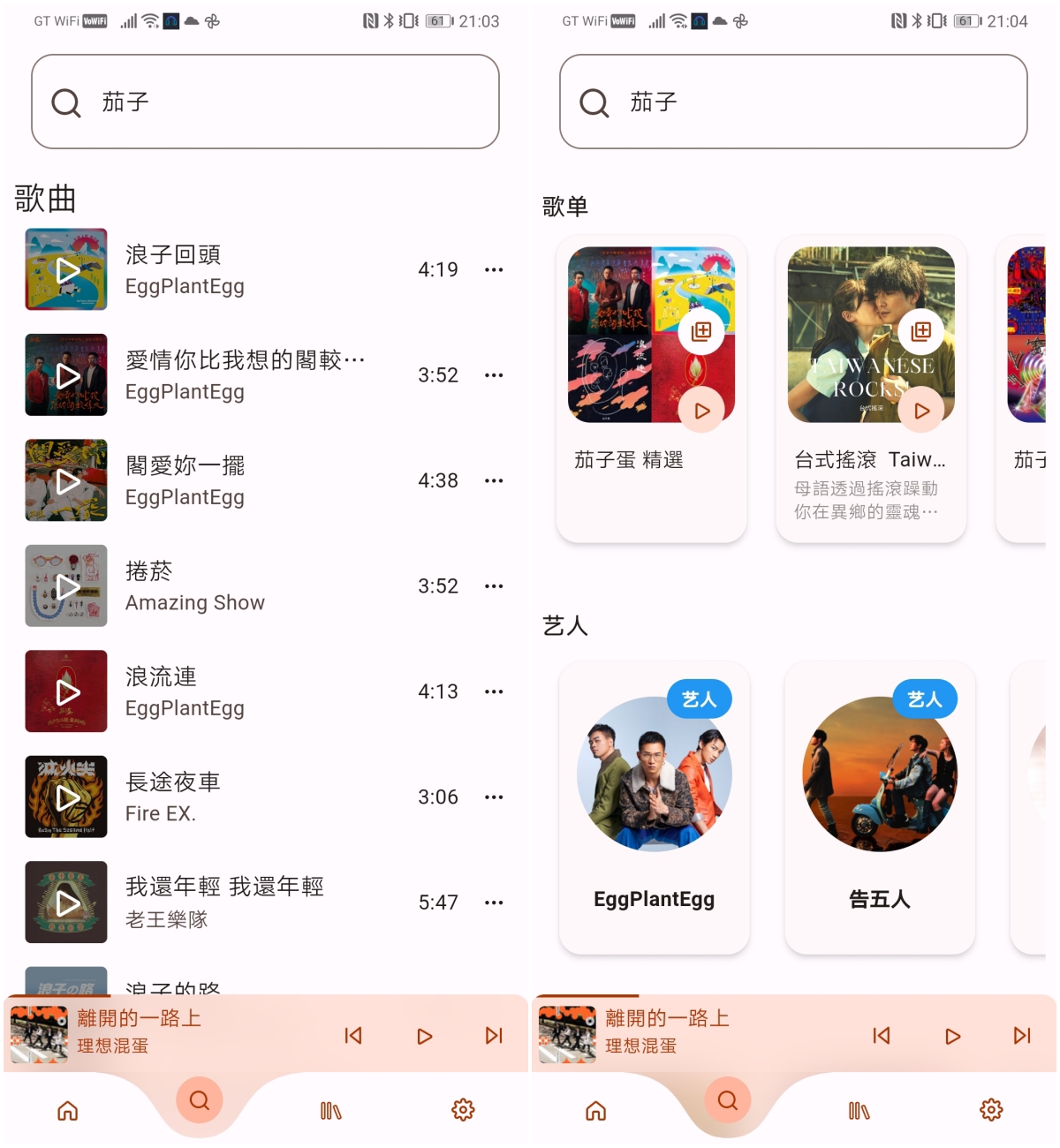Play the song 浪流連
The width and height of the screenshot is (1060, 1148).
[x=67, y=692]
